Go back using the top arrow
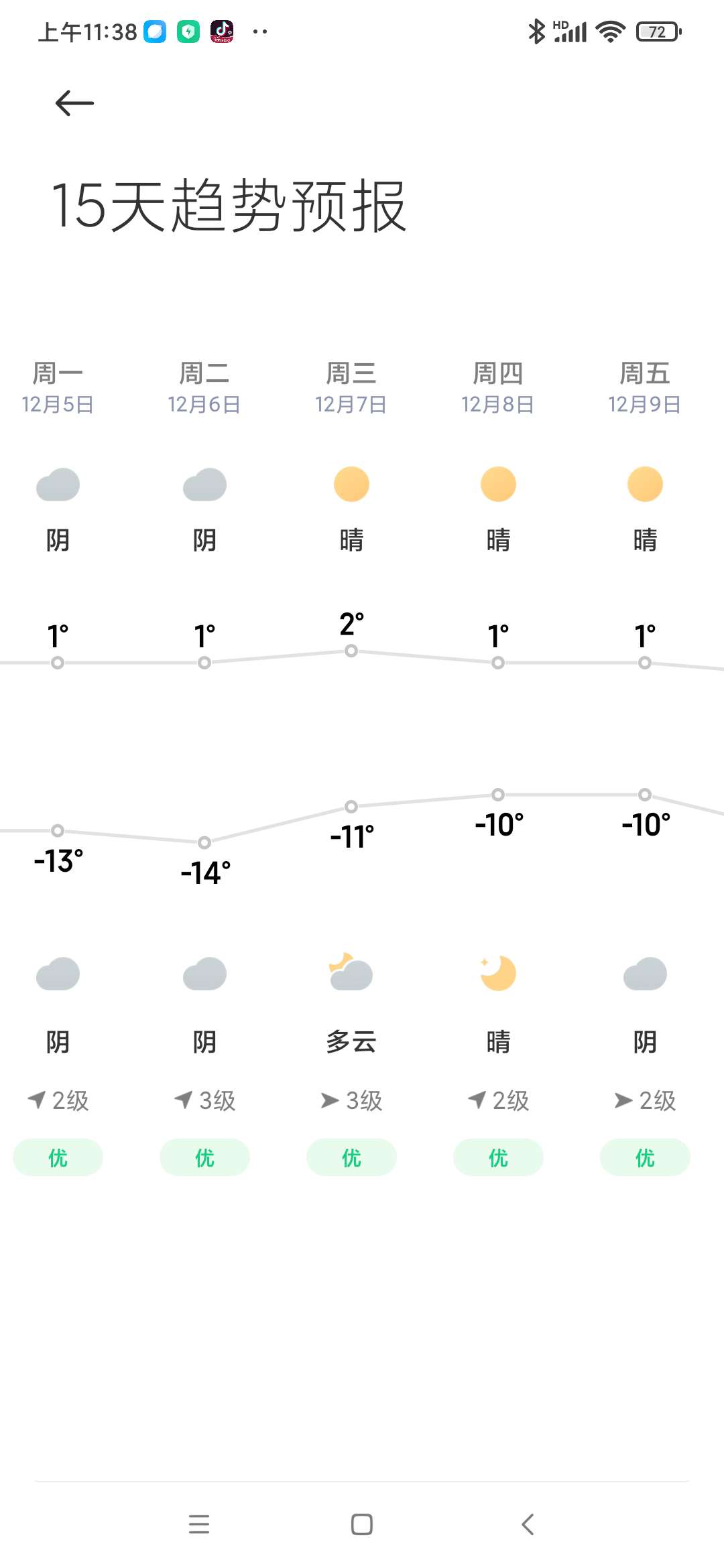 pyautogui.click(x=74, y=103)
